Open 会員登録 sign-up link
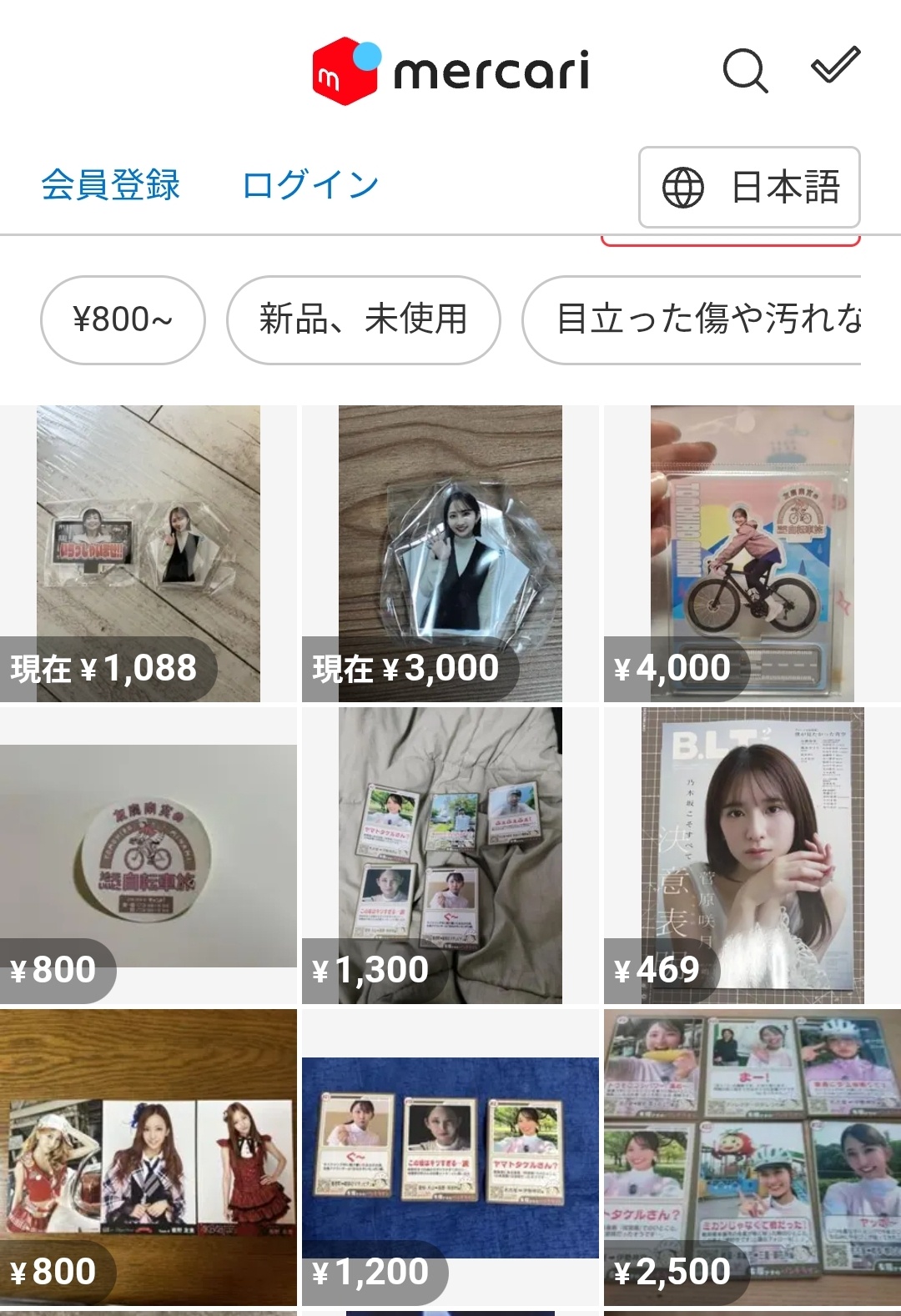 coord(111,185)
